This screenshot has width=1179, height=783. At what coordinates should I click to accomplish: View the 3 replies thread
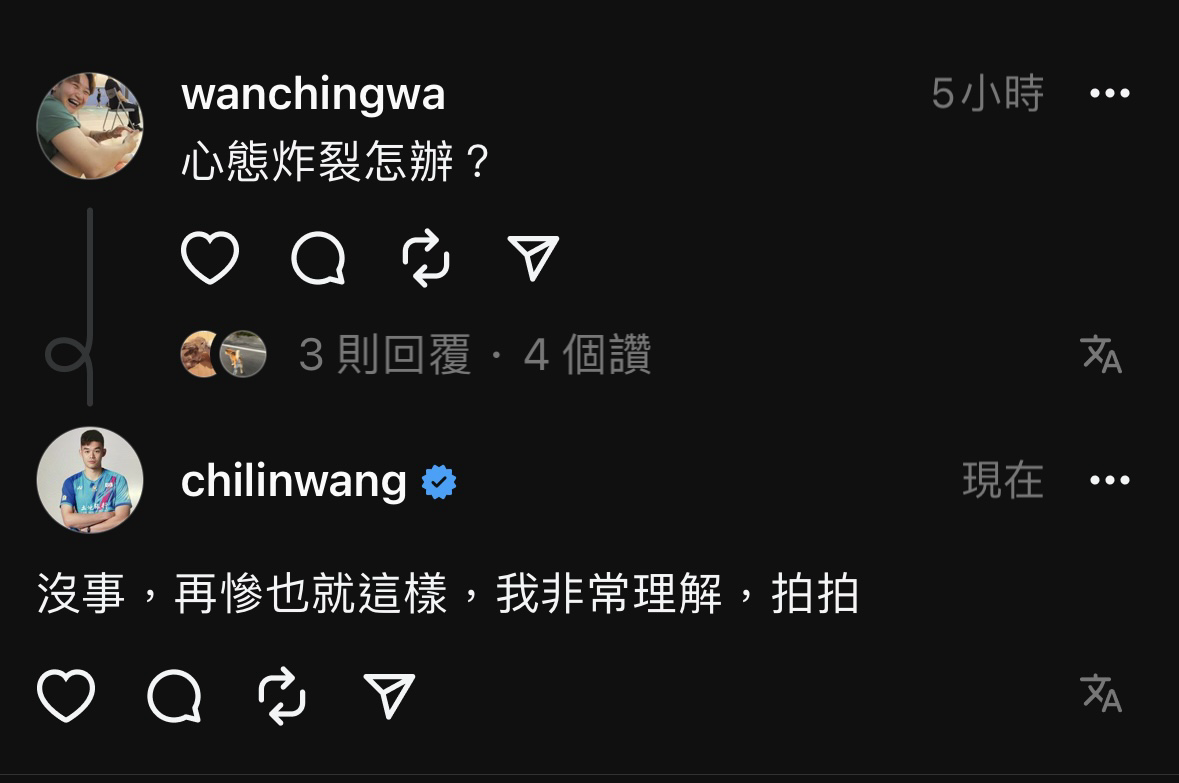[384, 355]
